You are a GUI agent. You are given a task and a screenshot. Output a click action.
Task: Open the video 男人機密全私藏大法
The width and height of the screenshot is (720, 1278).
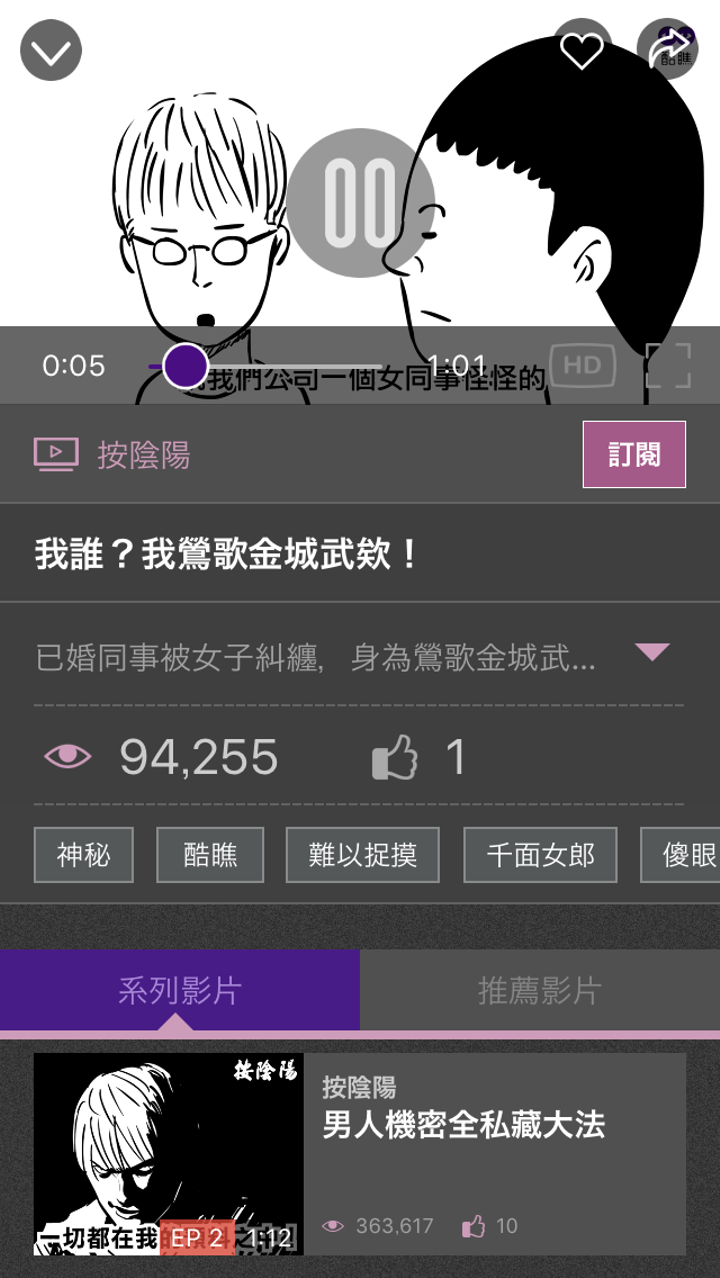463,1126
